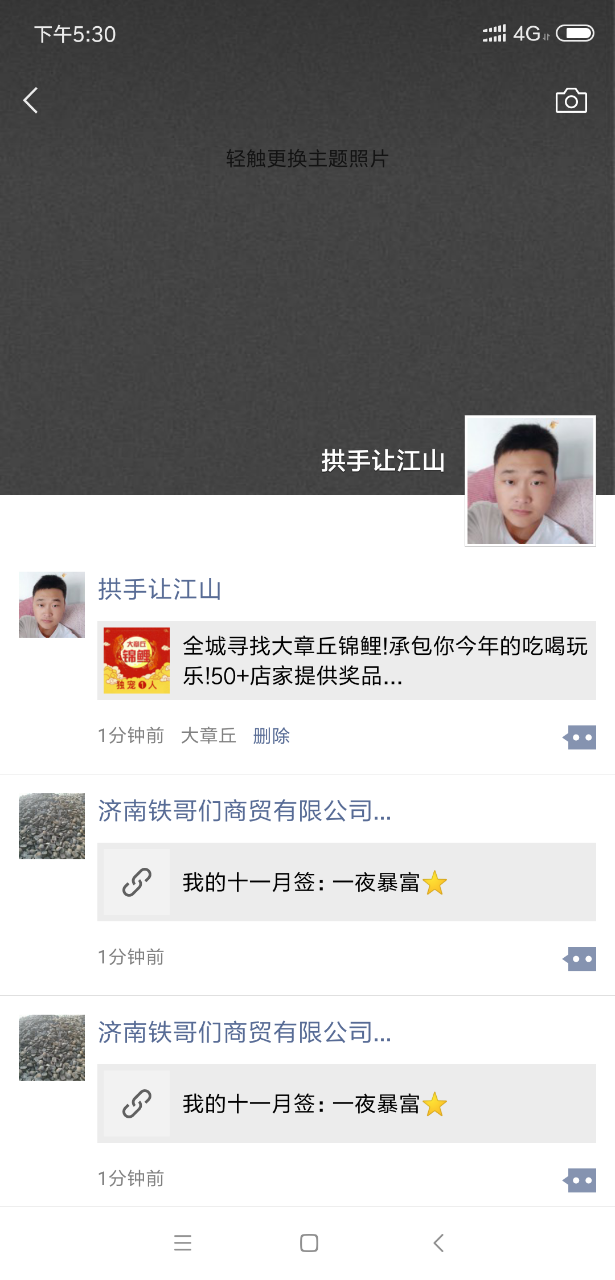This screenshot has width=615, height=1280.
Task: Open the camera to post a moment
Action: click(x=570, y=100)
